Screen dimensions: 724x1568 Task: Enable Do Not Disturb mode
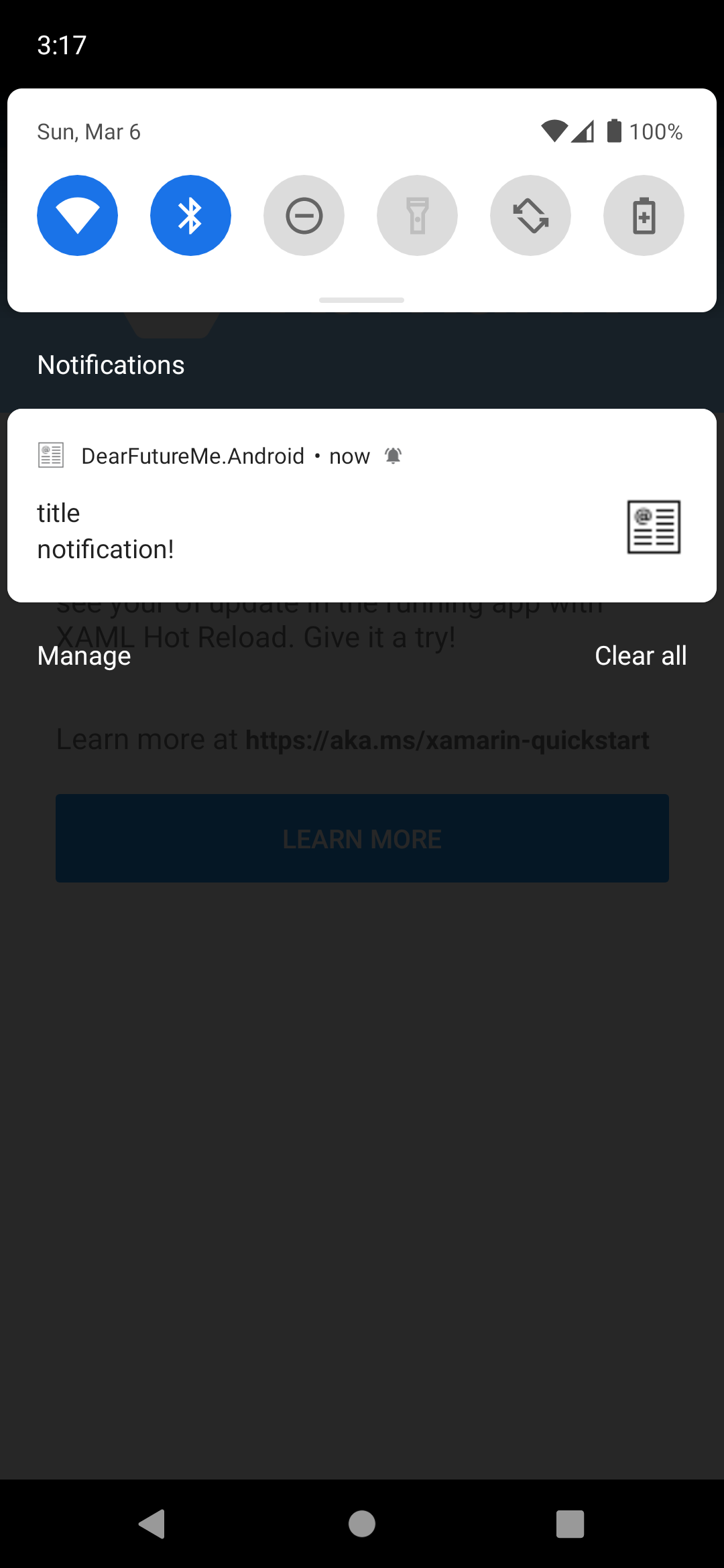(304, 215)
